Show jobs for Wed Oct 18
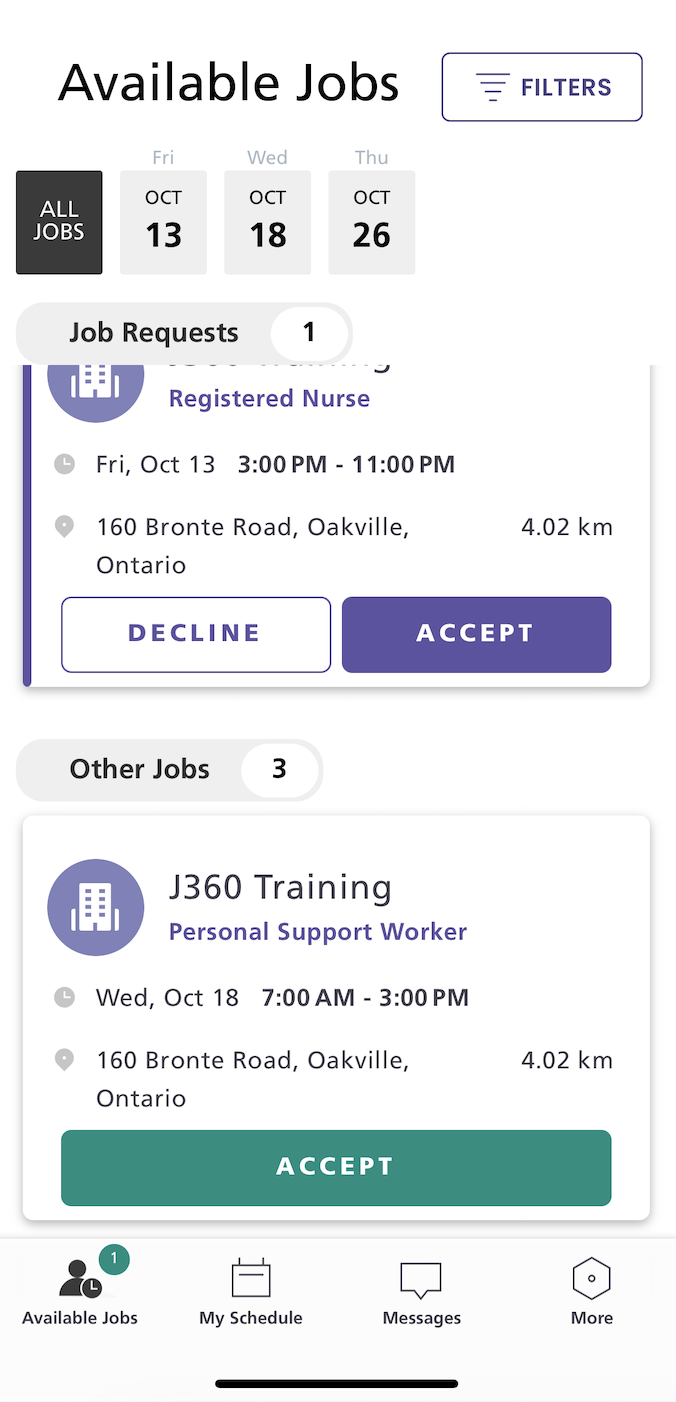Screen dimensions: 676x1402 [267, 222]
